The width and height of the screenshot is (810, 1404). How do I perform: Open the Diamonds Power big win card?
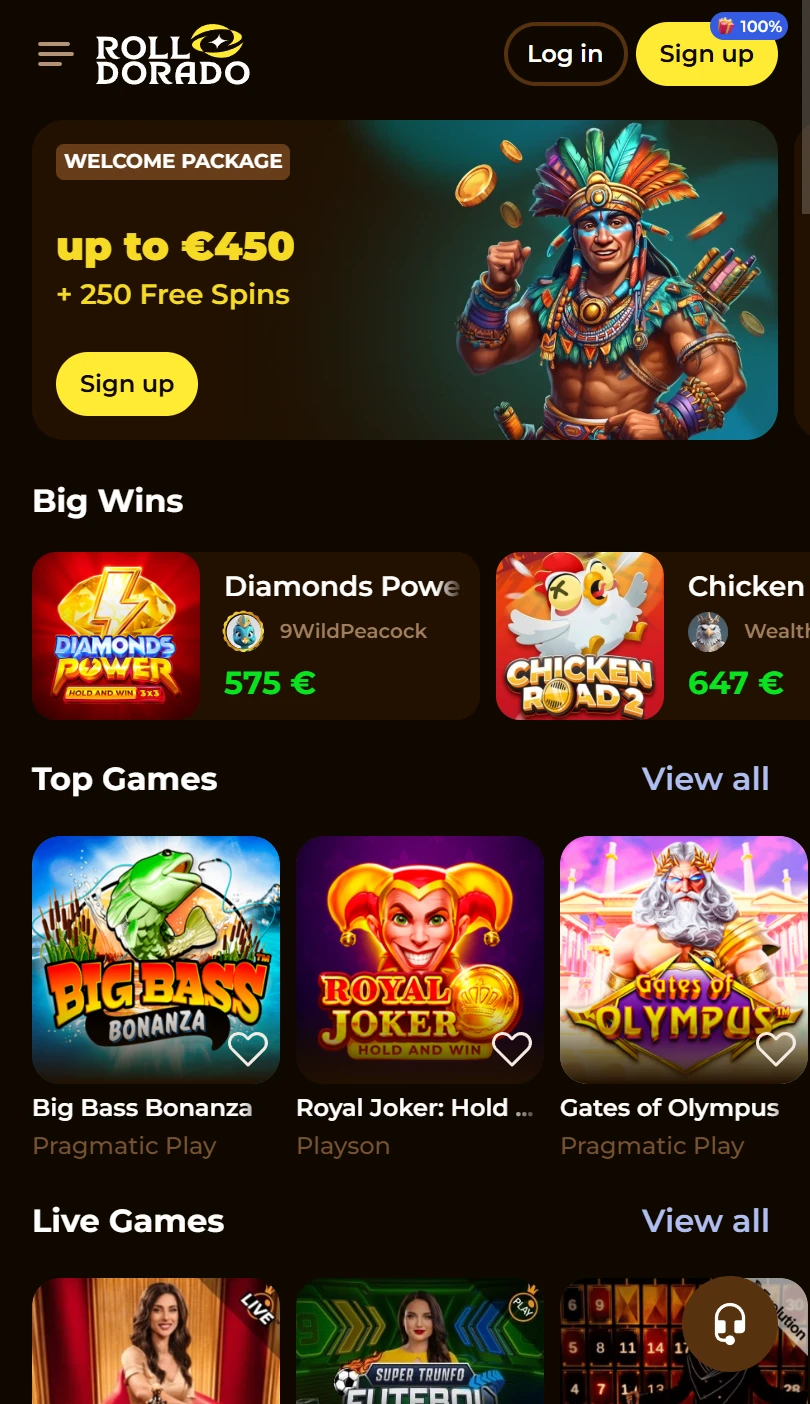[256, 636]
